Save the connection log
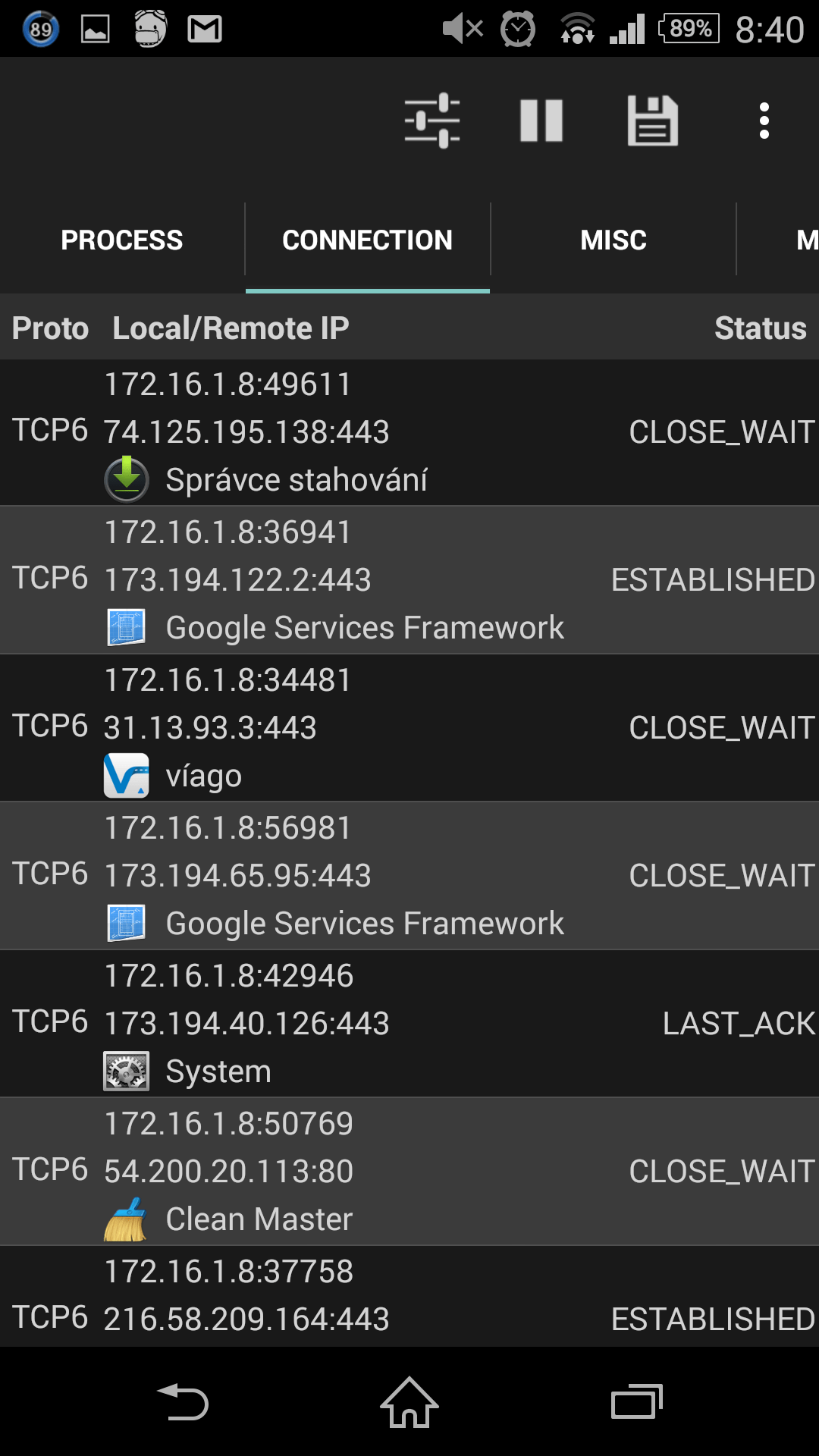The width and height of the screenshot is (819, 1456). [652, 121]
